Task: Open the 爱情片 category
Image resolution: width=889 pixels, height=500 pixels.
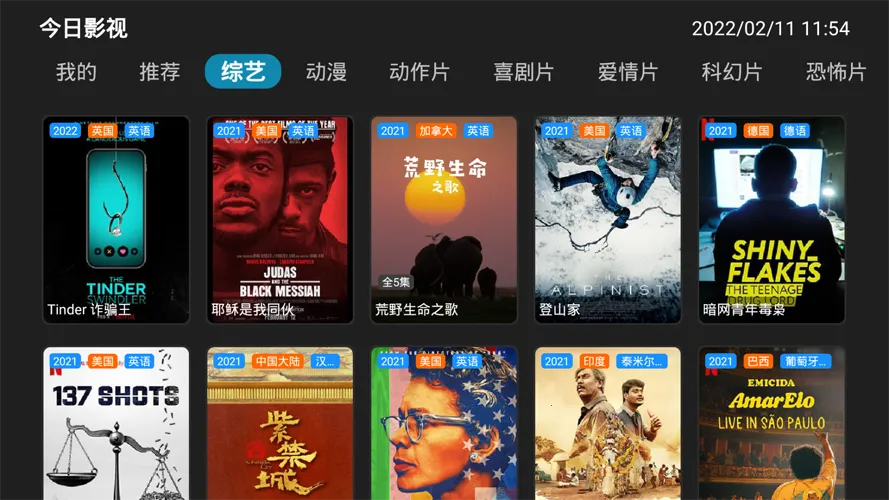Action: pos(628,72)
